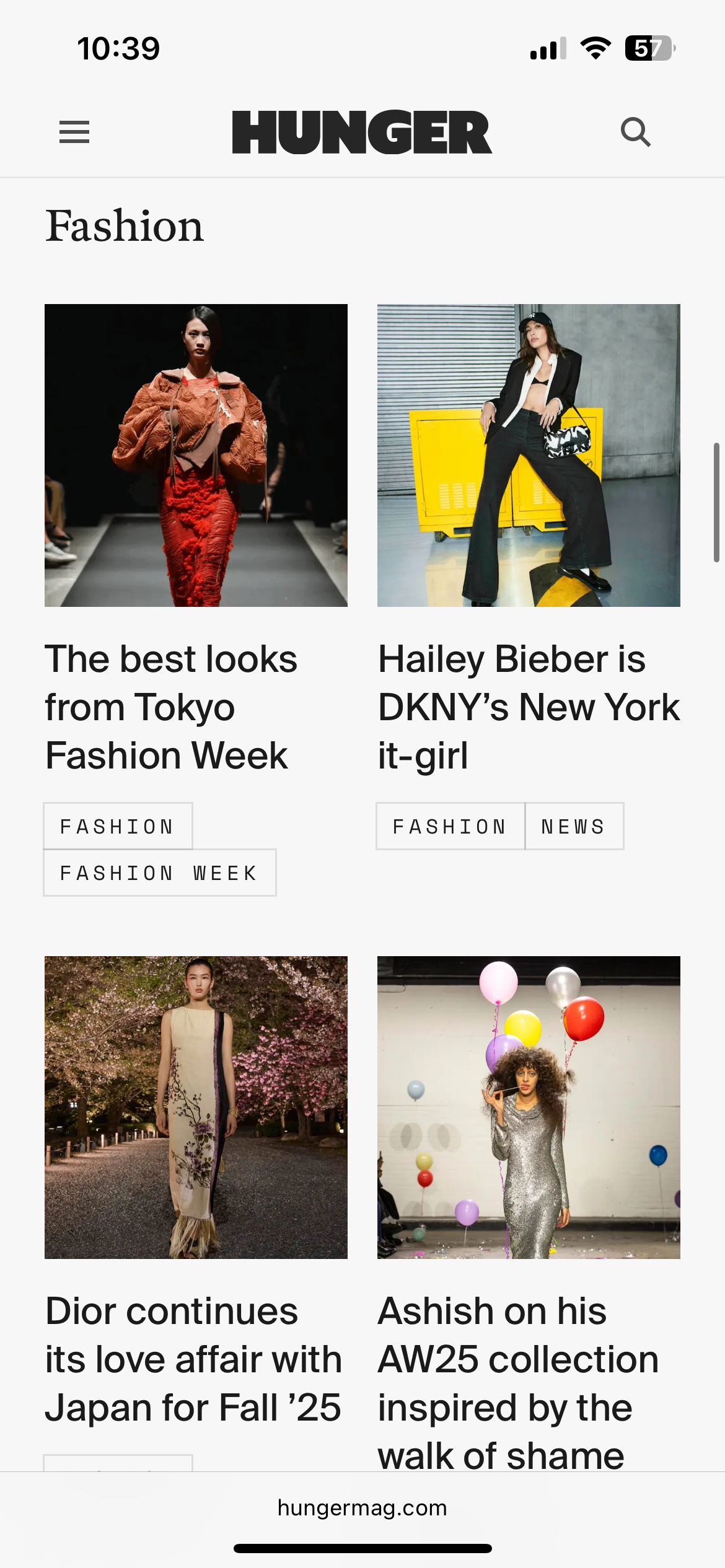Open the hamburger menu
725x1568 pixels.
tap(74, 132)
